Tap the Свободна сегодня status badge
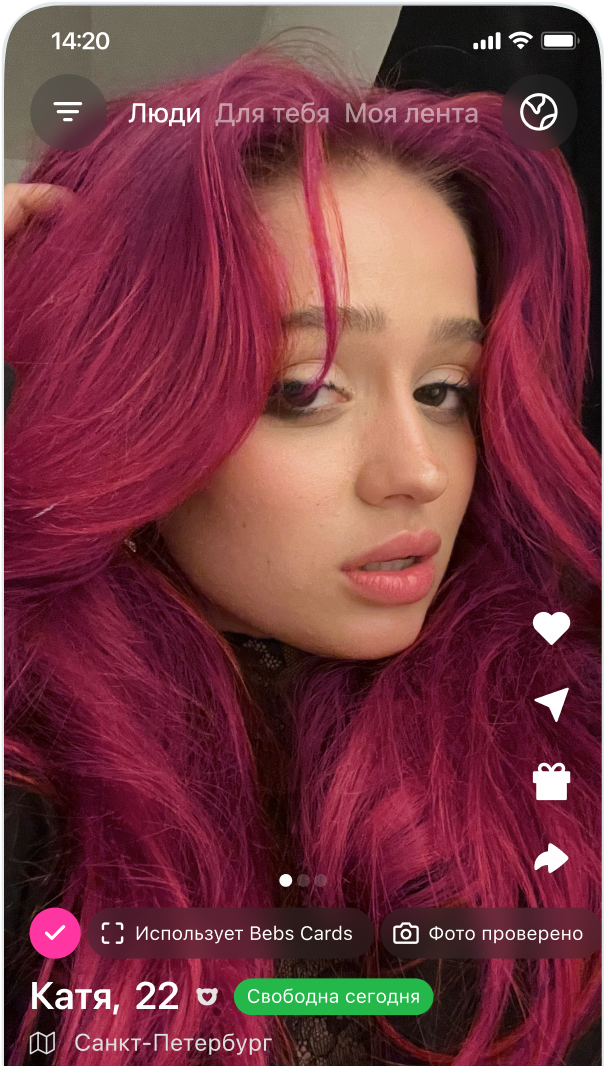The image size is (604, 1066). click(x=333, y=997)
